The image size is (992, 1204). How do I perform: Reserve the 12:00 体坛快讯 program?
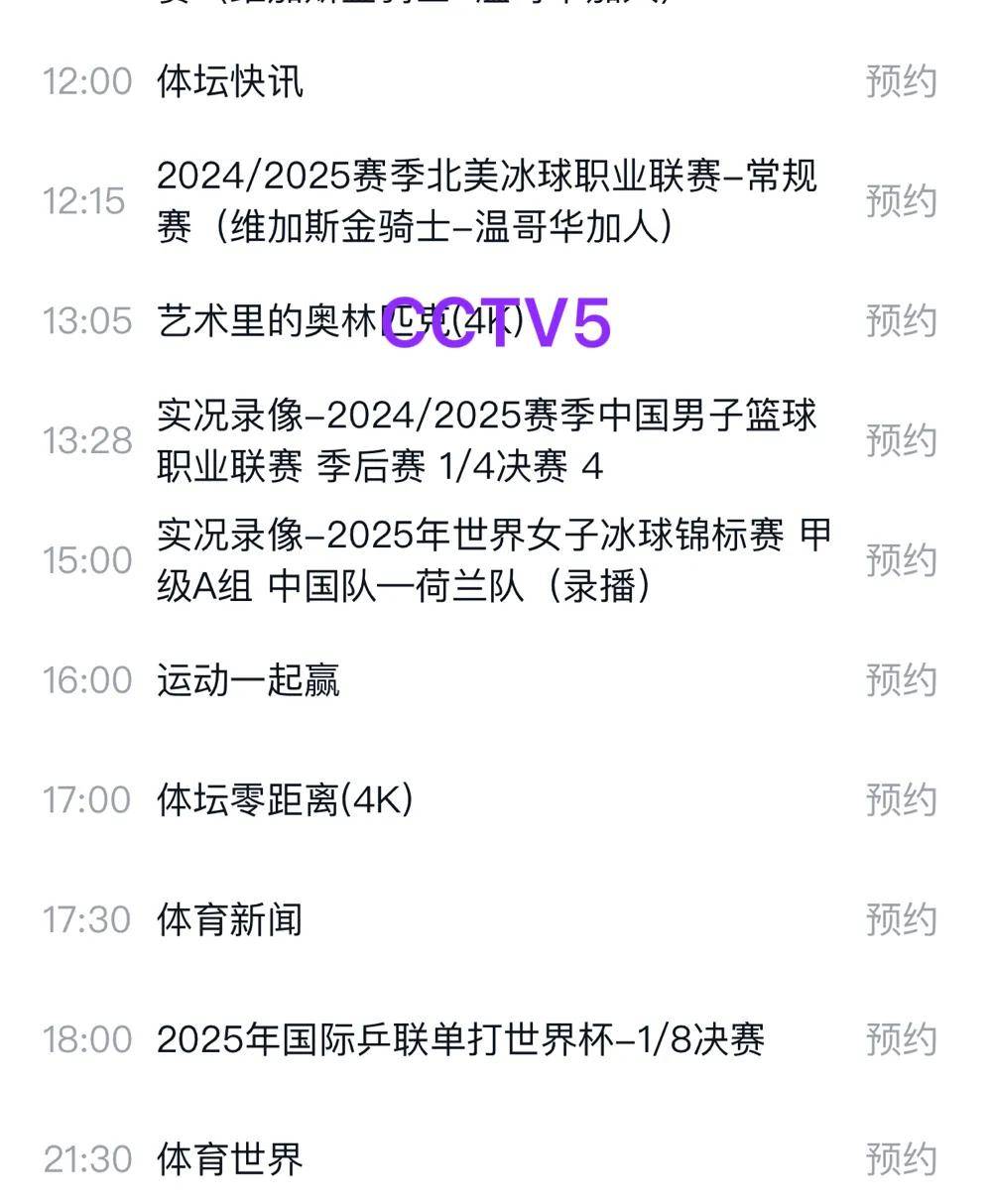tap(900, 83)
